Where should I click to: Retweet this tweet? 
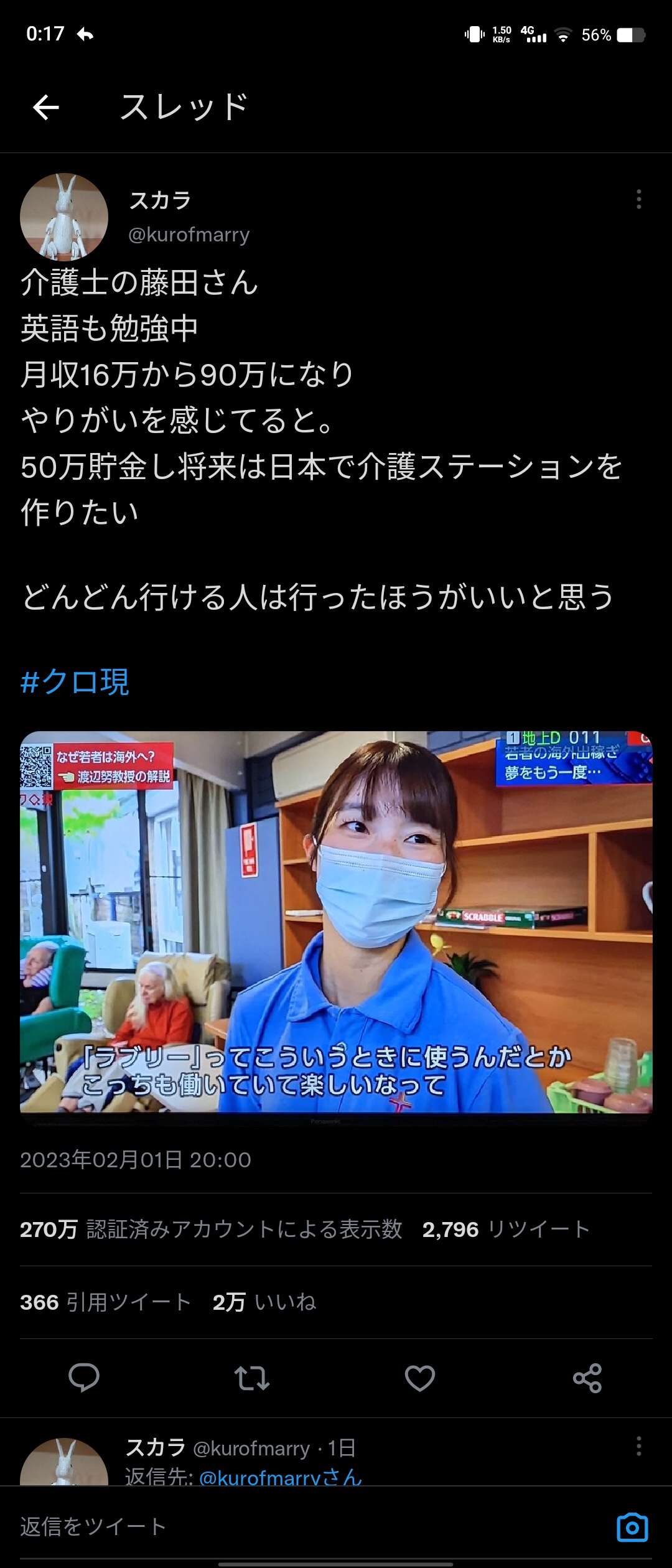[252, 1378]
